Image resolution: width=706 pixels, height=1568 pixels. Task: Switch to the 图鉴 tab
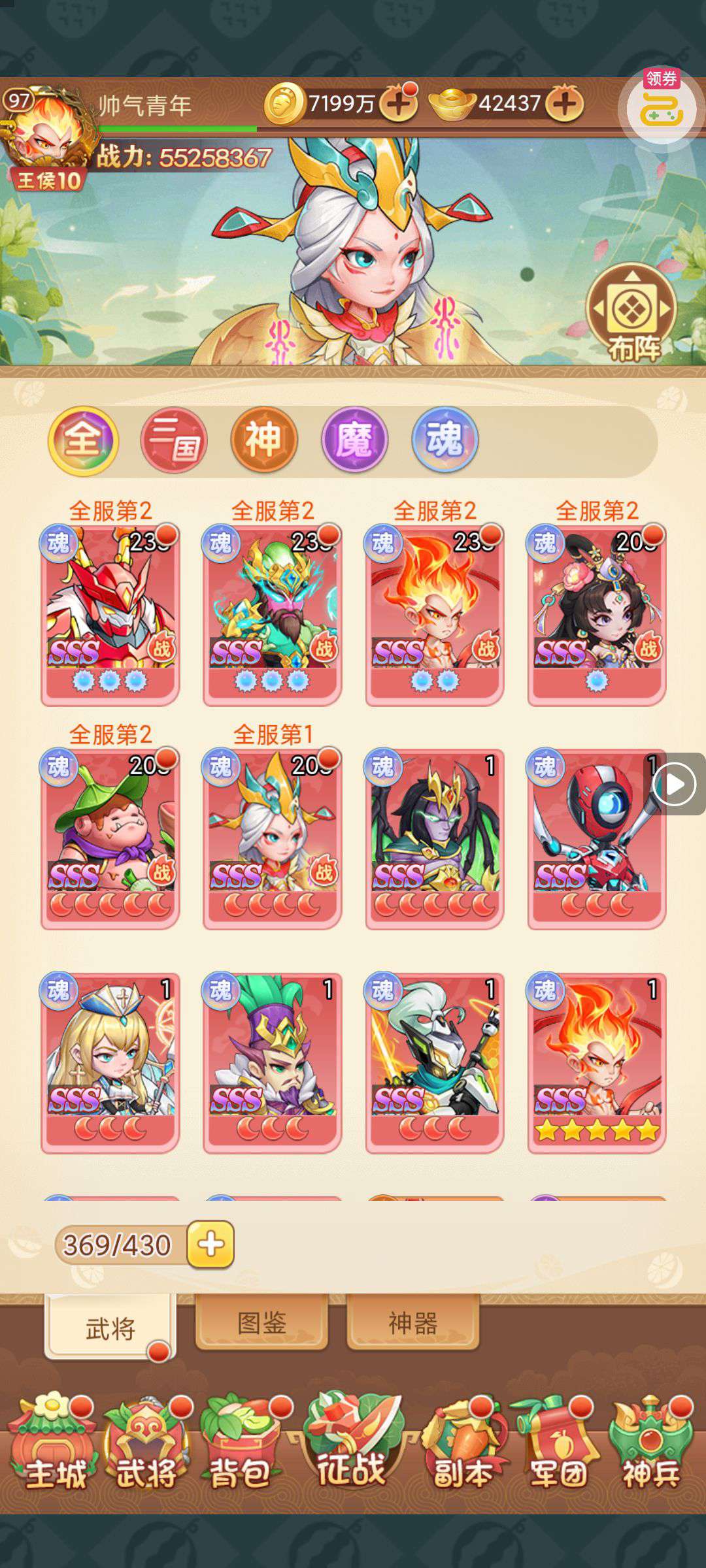tap(261, 1324)
